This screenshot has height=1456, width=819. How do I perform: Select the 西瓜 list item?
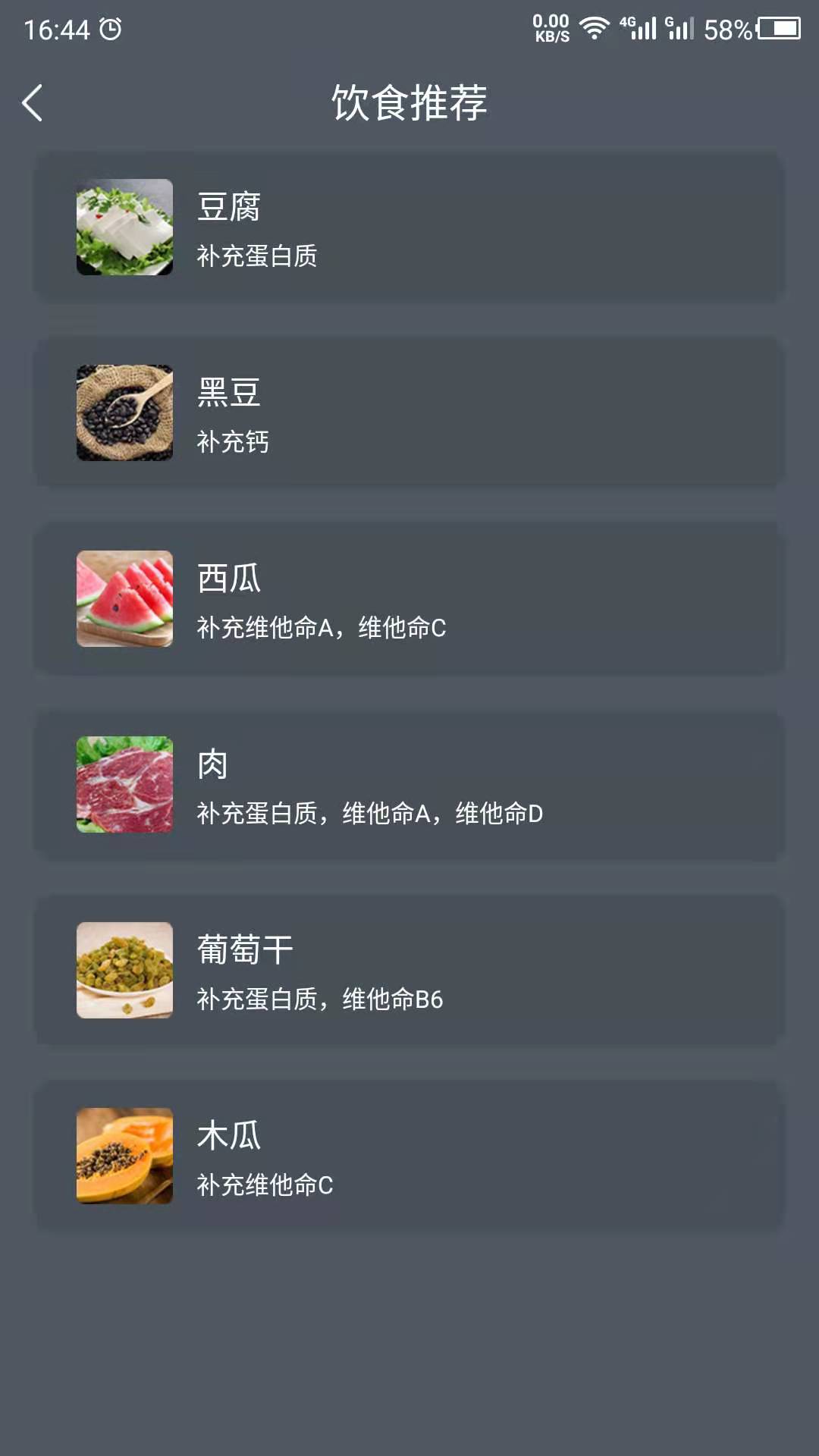click(409, 598)
